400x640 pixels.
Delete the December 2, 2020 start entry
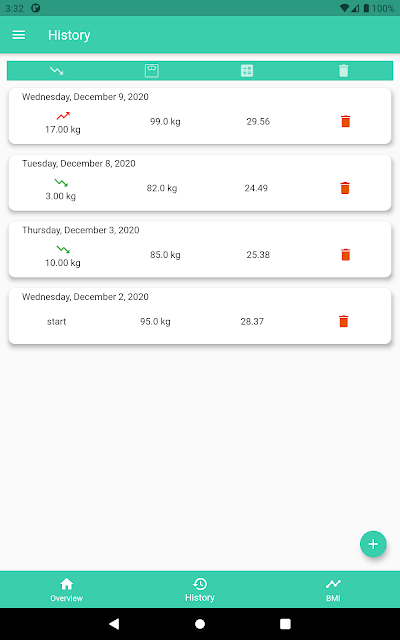344,321
